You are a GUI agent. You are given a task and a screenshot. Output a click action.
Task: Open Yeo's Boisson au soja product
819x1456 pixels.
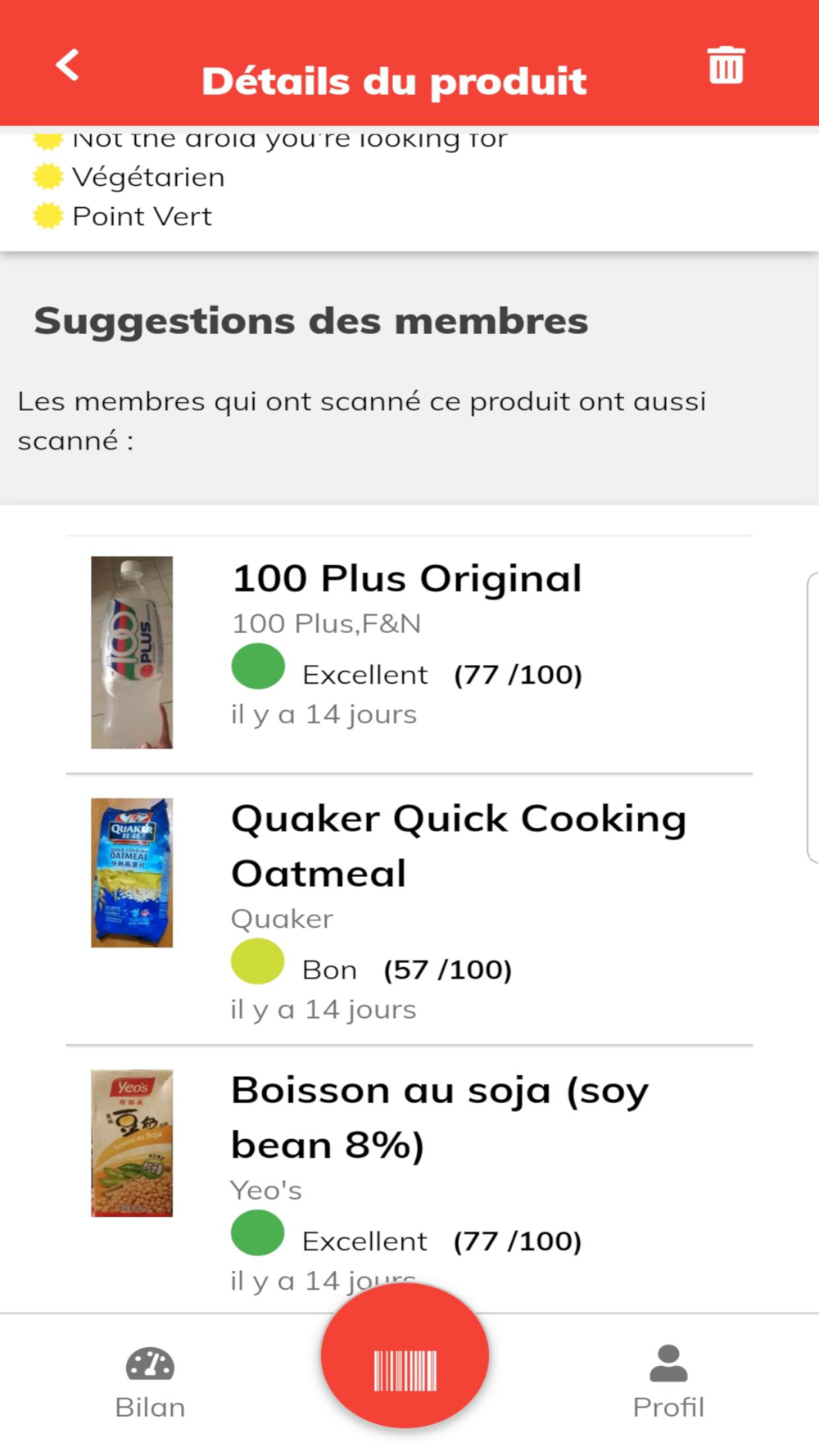[x=439, y=1117]
